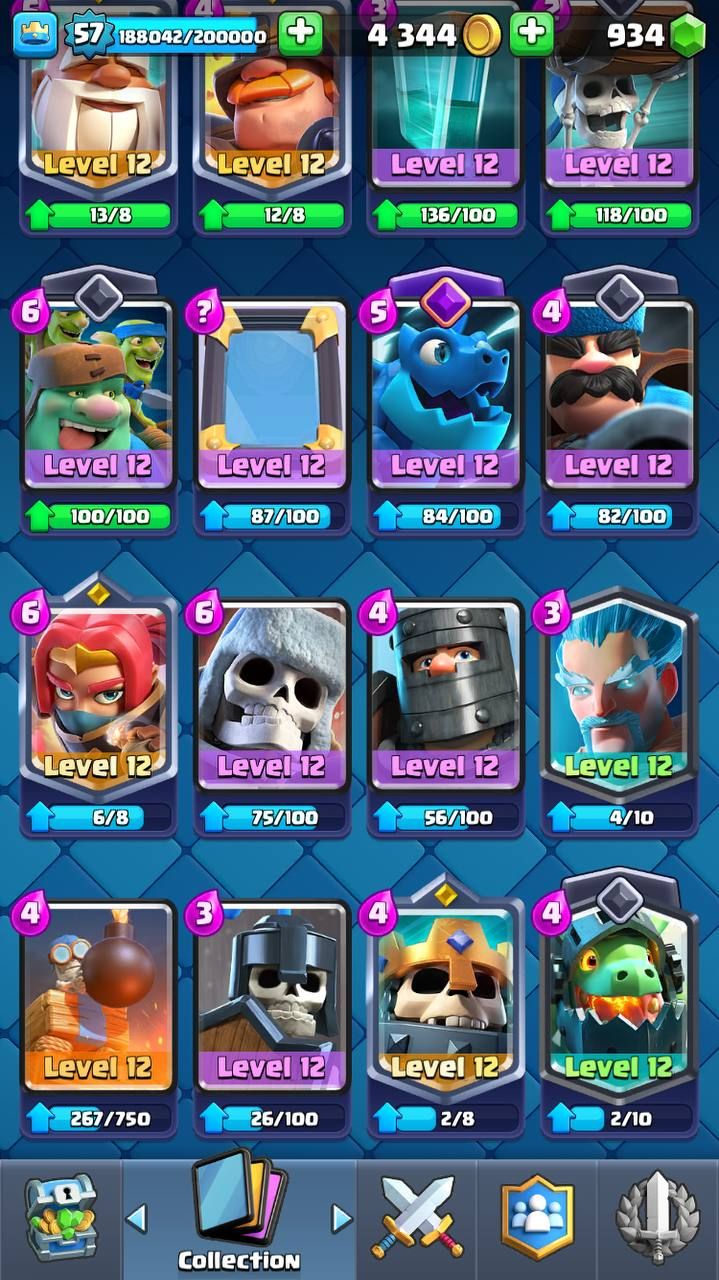Open the Valkyrie card with 6/8
Viewport: 719px width, 1280px height.
click(98, 706)
